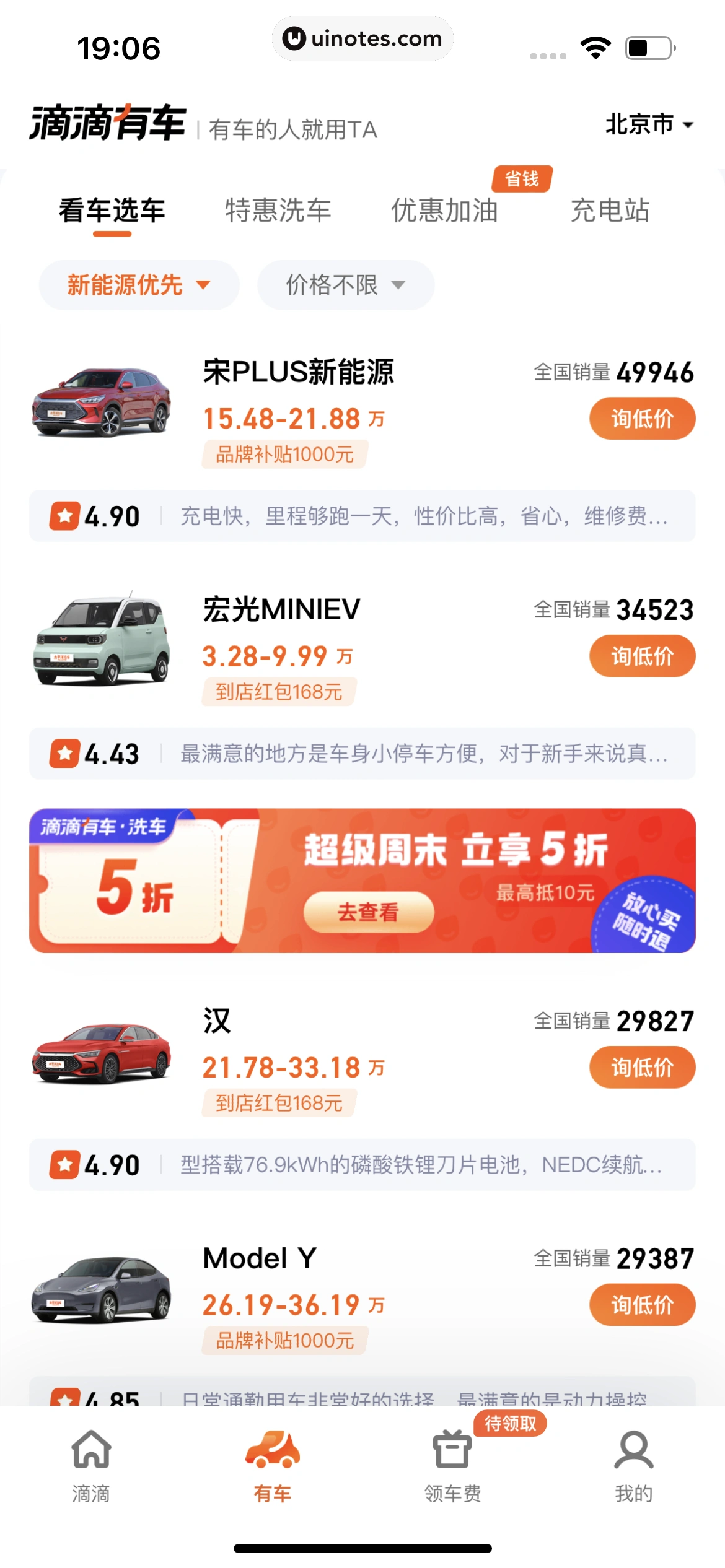Expand the 价格不限 price filter

(345, 285)
